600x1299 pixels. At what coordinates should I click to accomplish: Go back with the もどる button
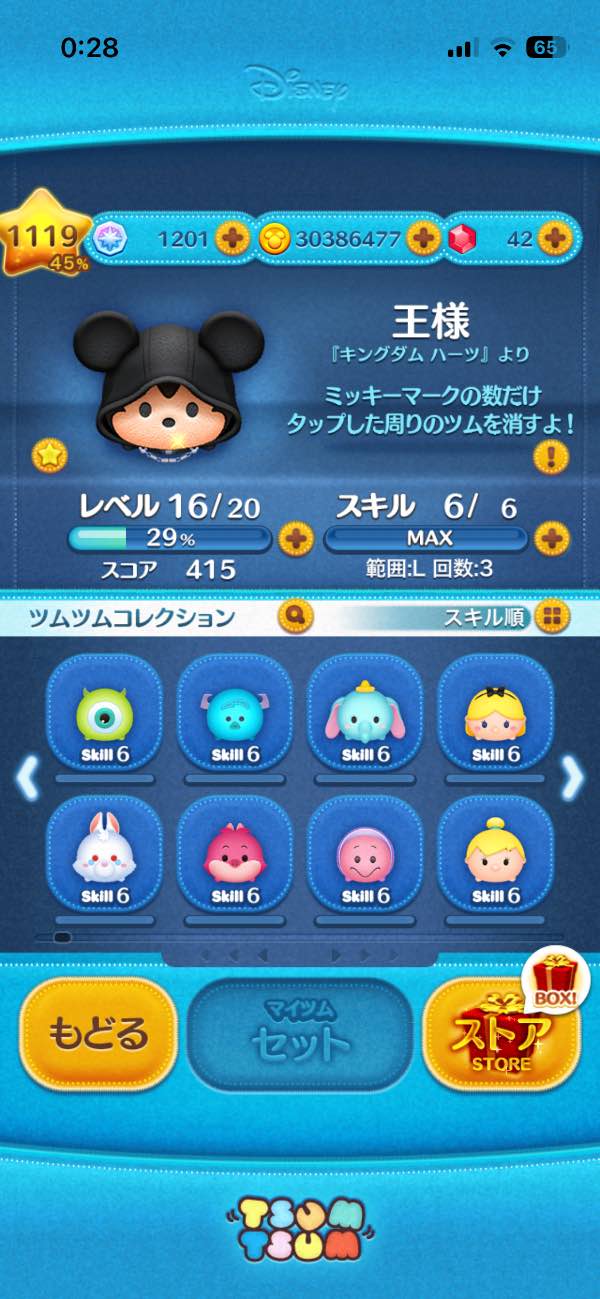tap(98, 1034)
